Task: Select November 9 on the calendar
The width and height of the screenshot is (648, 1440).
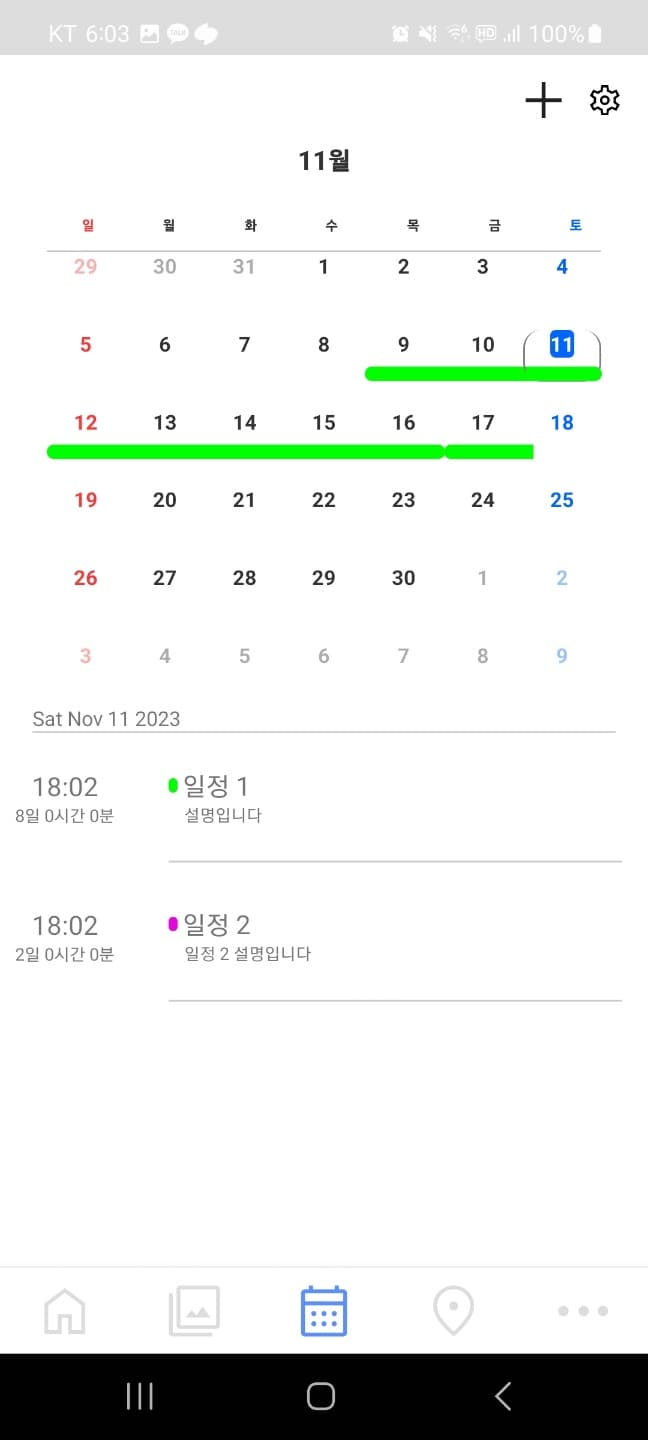Action: 403,345
